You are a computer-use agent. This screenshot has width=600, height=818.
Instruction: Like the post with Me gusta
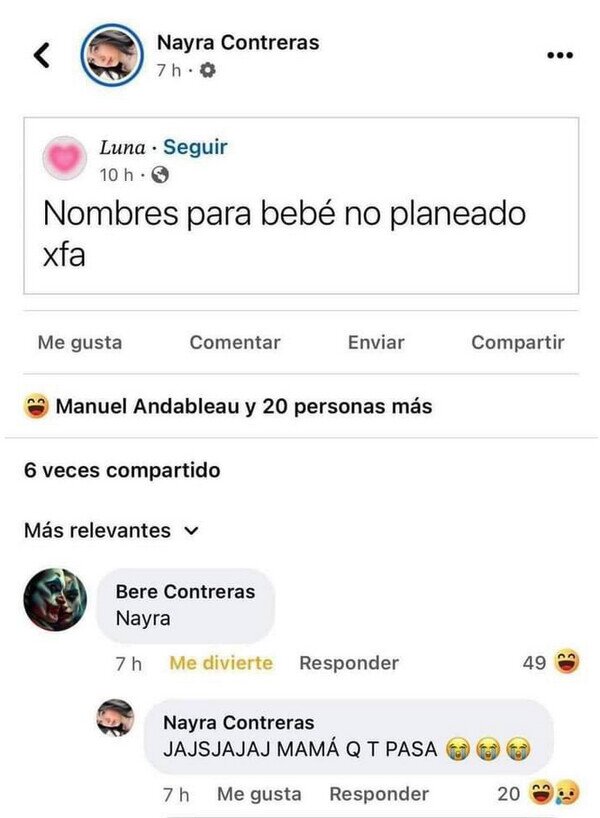click(80, 342)
